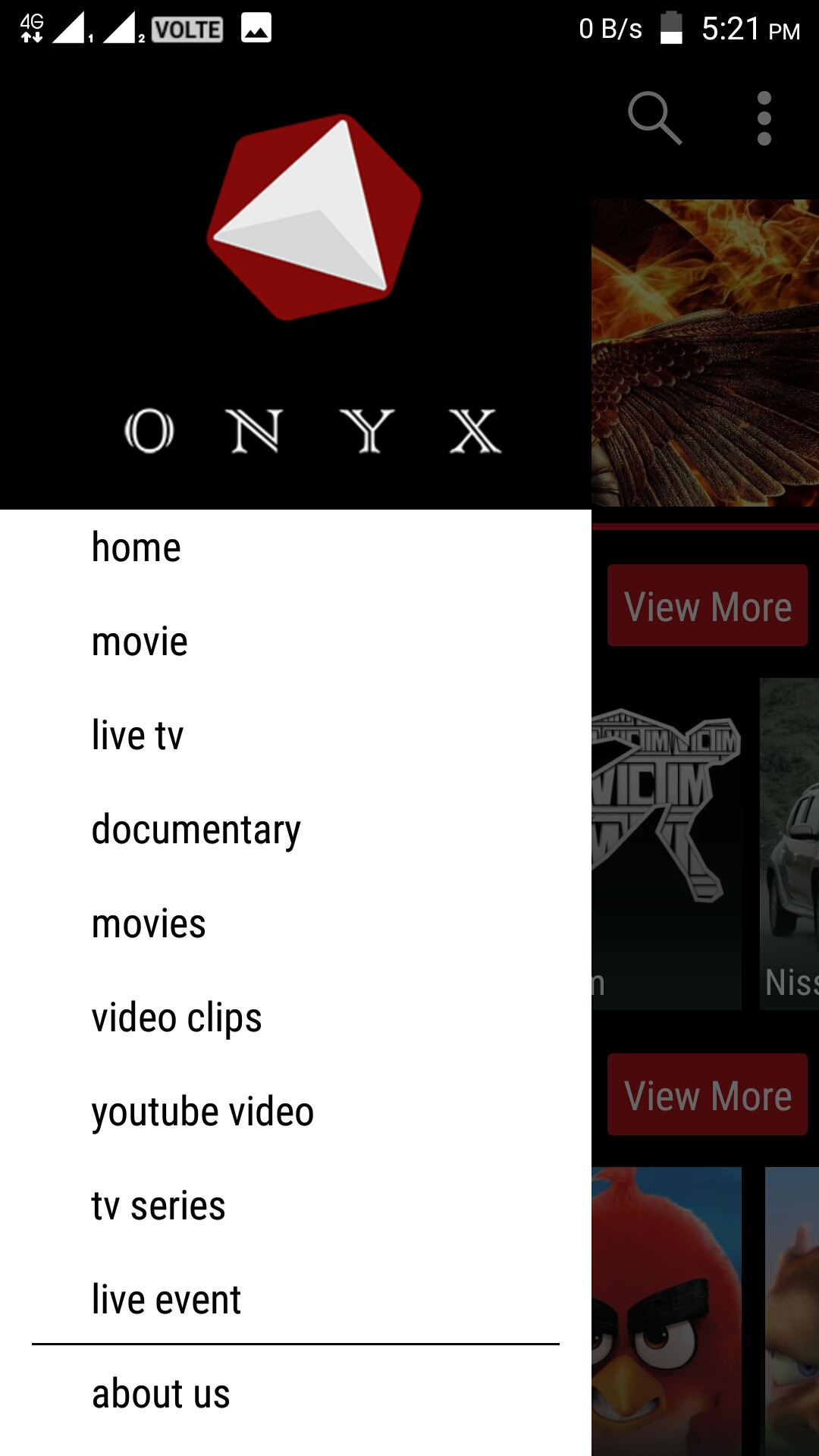Open the three-dot overflow menu
The height and width of the screenshot is (1456, 819).
[x=764, y=118]
